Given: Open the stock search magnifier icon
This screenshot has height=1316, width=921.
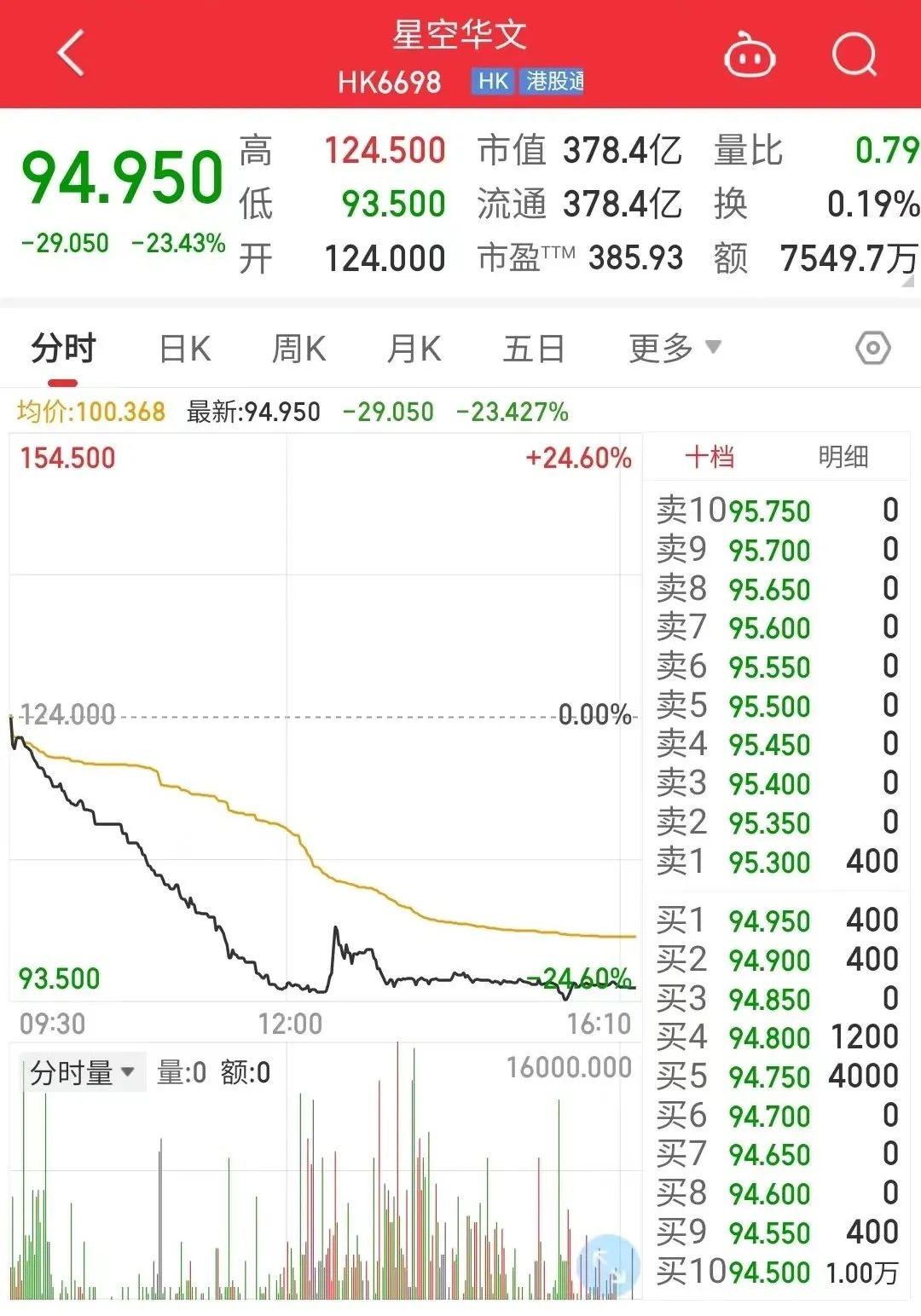Looking at the screenshot, I should [x=856, y=55].
